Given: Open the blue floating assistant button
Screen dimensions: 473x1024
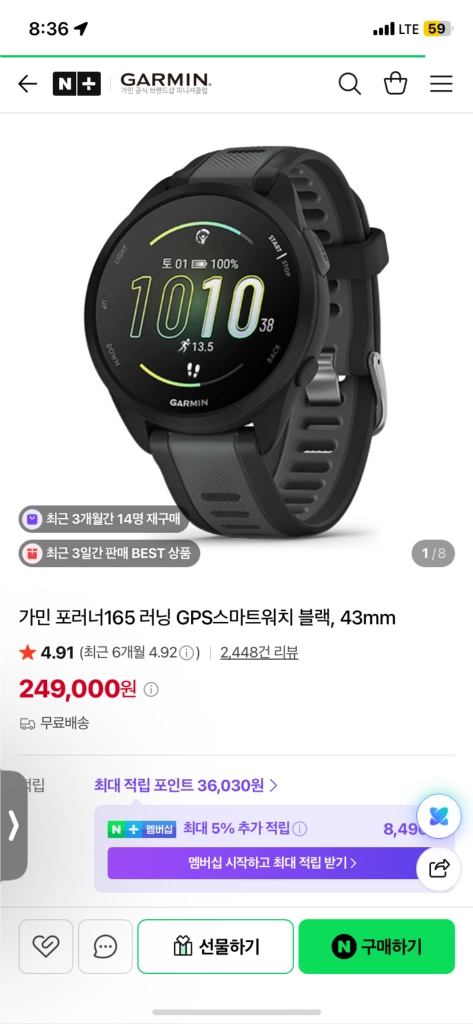Looking at the screenshot, I should (x=439, y=816).
